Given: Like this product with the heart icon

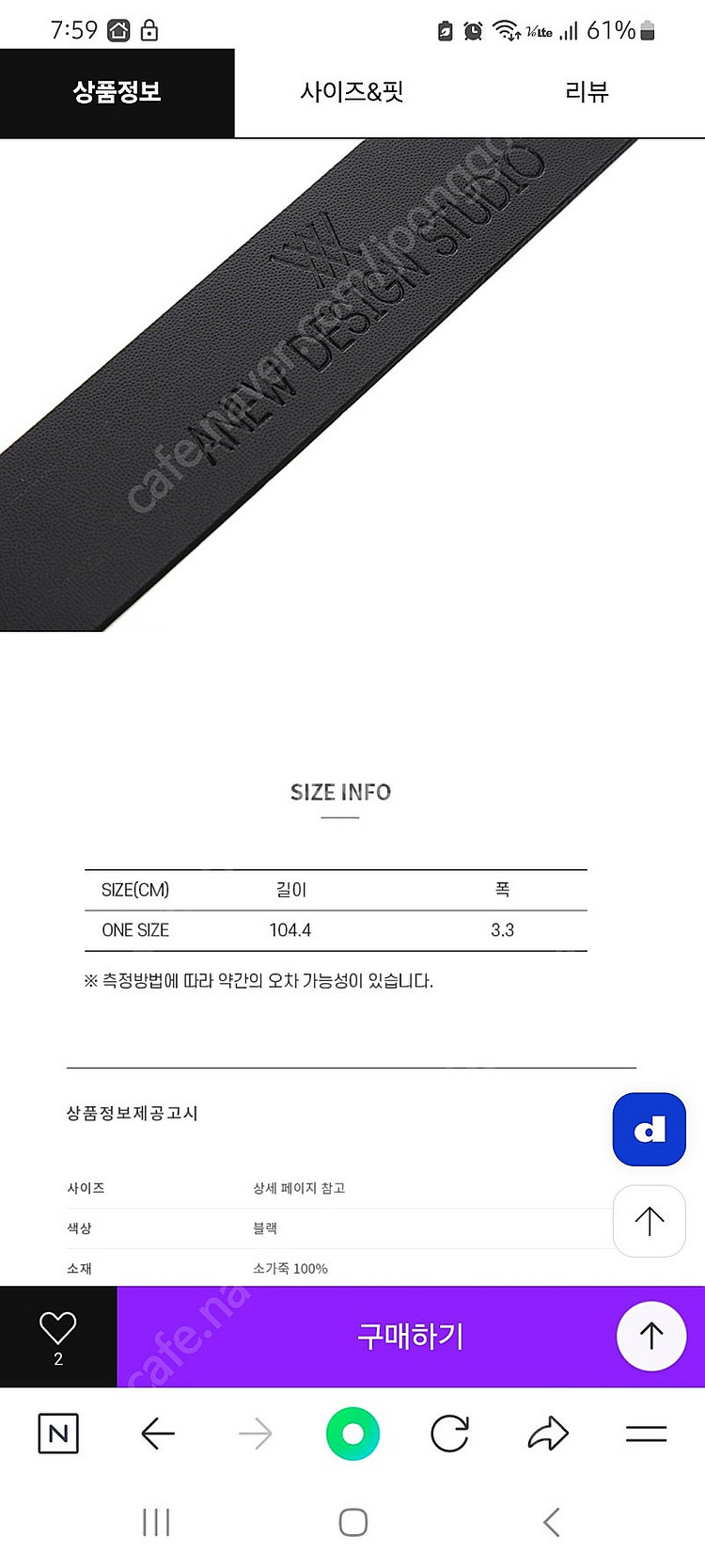Looking at the screenshot, I should click(x=57, y=1328).
